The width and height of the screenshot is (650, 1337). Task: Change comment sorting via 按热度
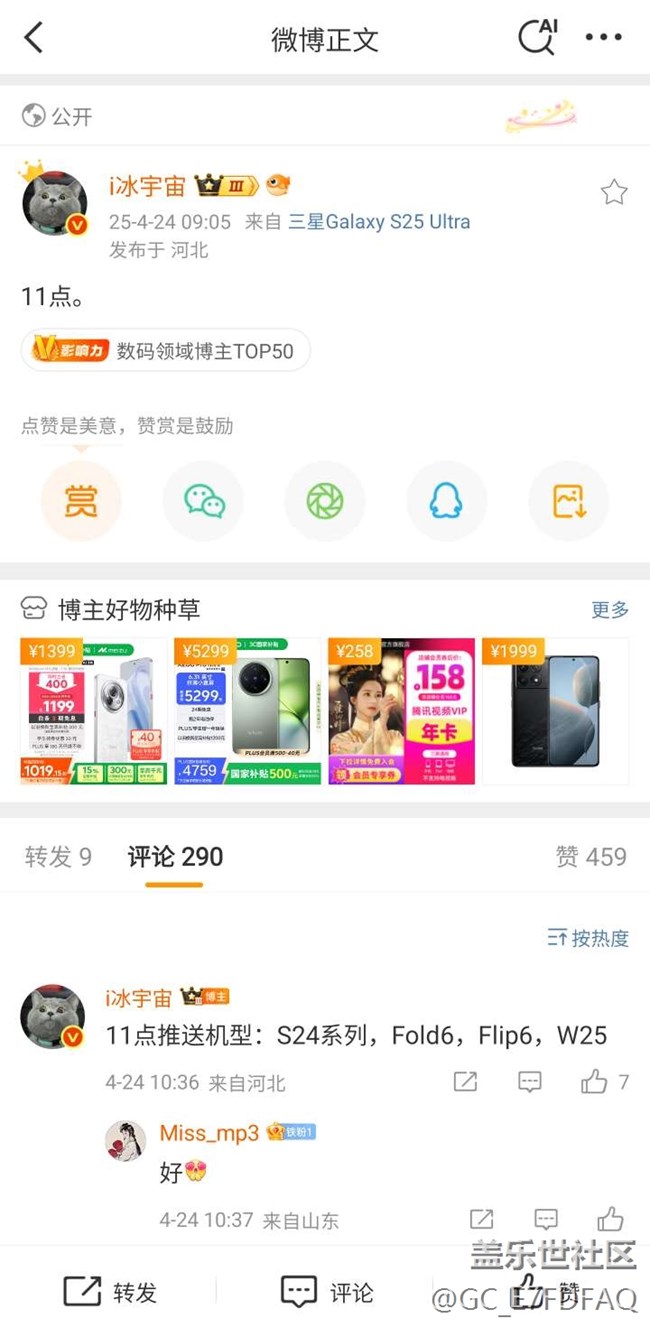click(588, 938)
